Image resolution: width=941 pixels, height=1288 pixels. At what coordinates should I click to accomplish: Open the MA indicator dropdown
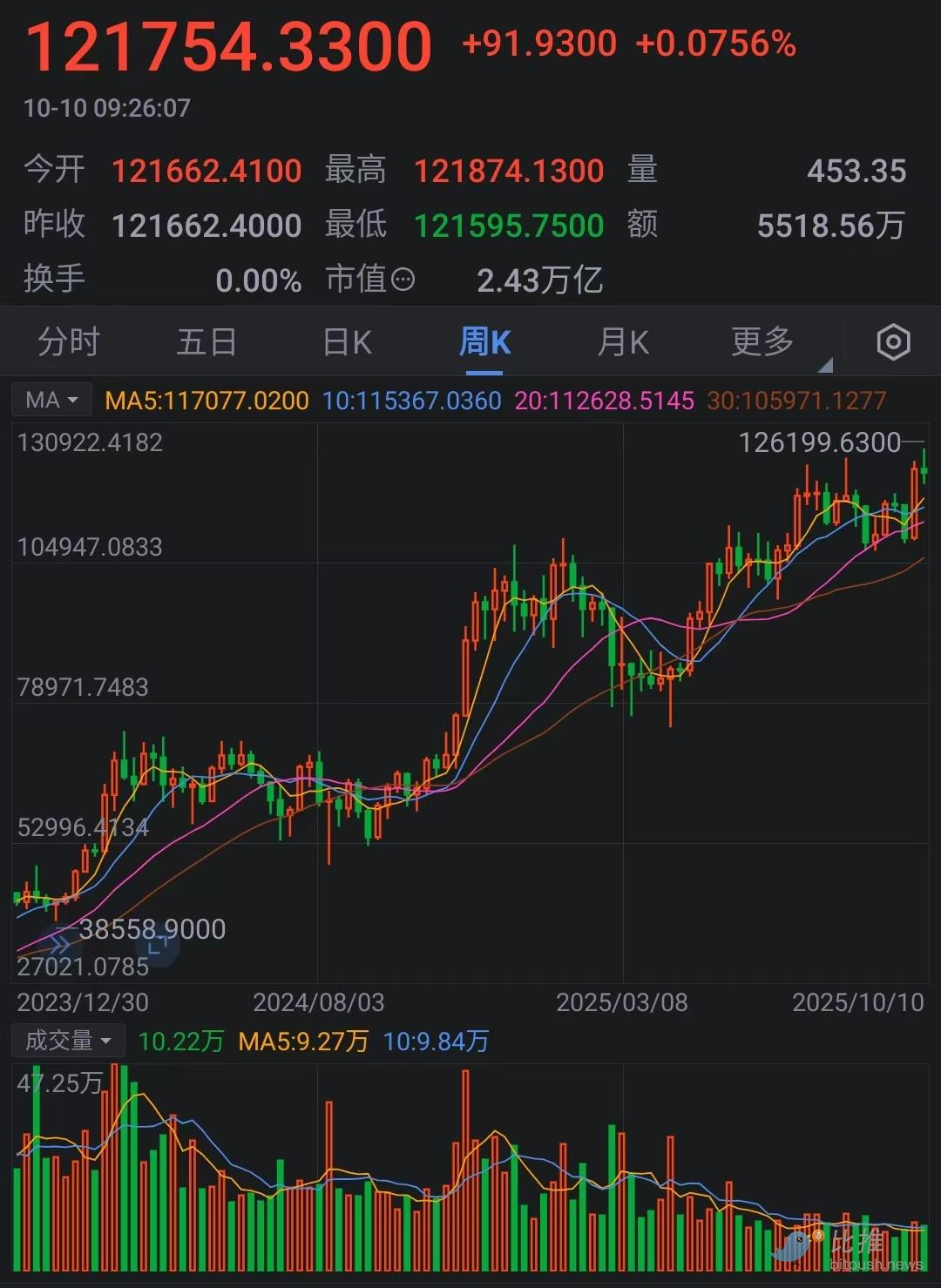(x=52, y=400)
